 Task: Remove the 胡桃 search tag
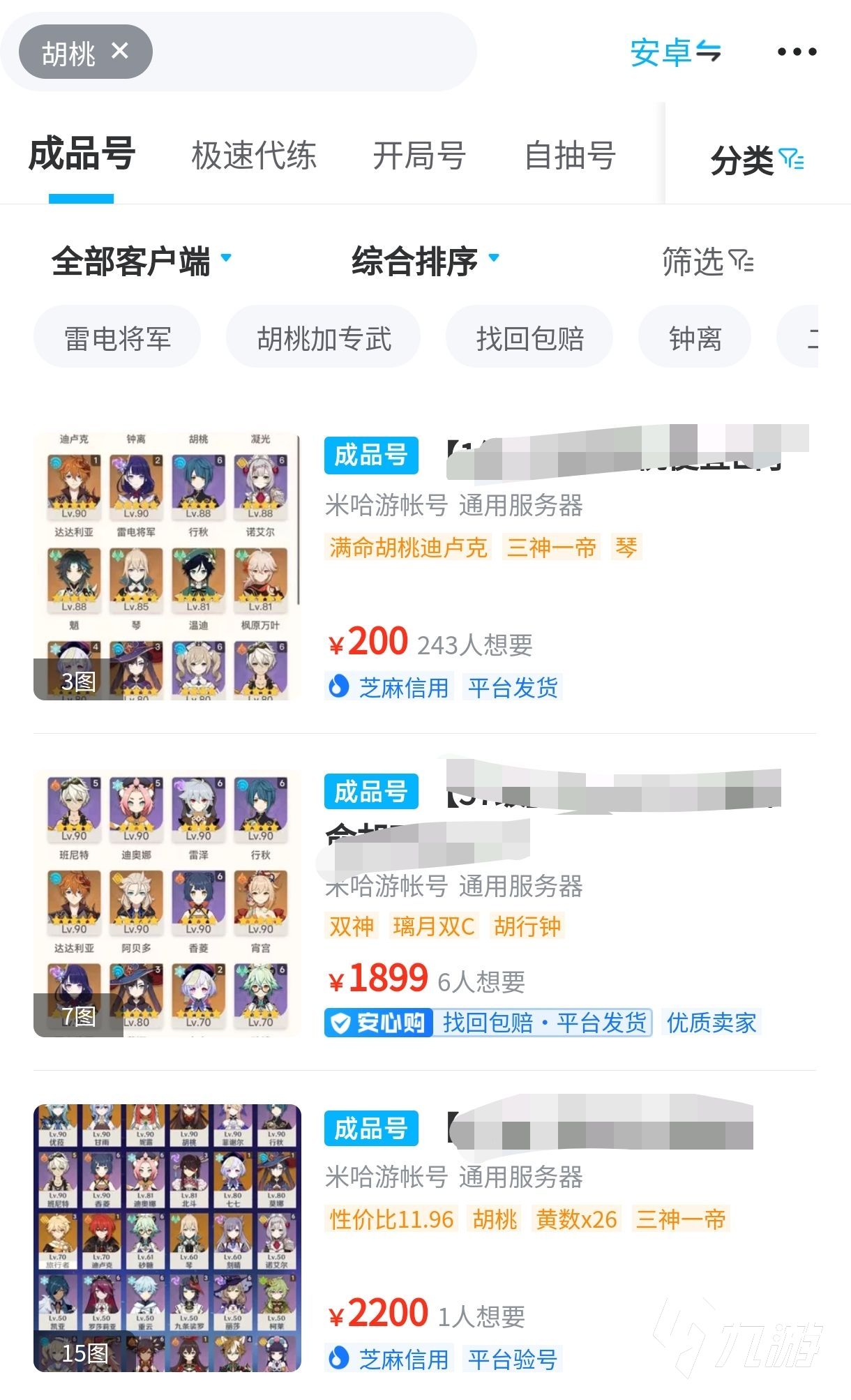point(120,51)
